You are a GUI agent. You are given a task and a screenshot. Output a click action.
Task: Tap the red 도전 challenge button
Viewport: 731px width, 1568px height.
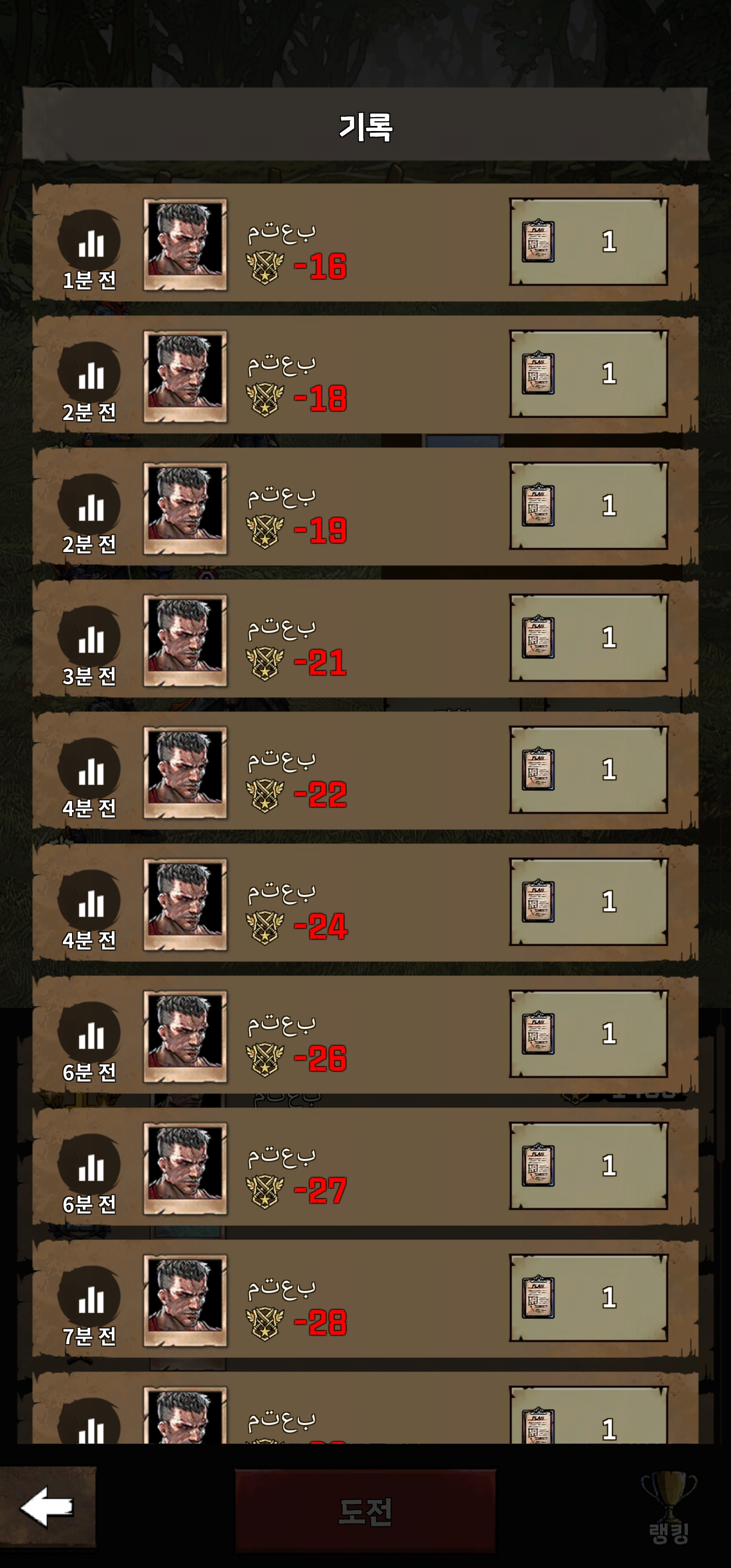(x=365, y=1511)
